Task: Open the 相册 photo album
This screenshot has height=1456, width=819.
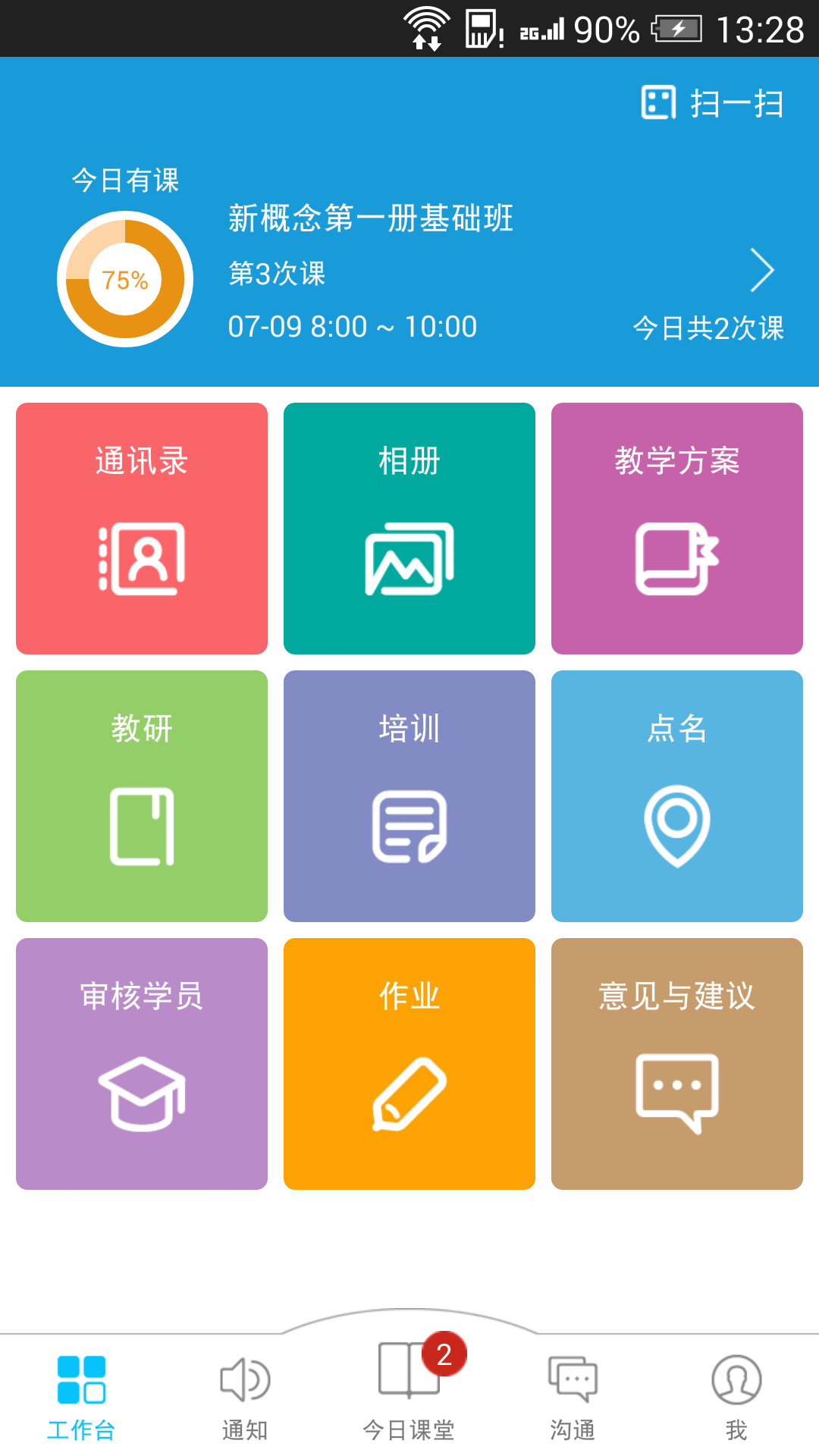Action: 409,529
